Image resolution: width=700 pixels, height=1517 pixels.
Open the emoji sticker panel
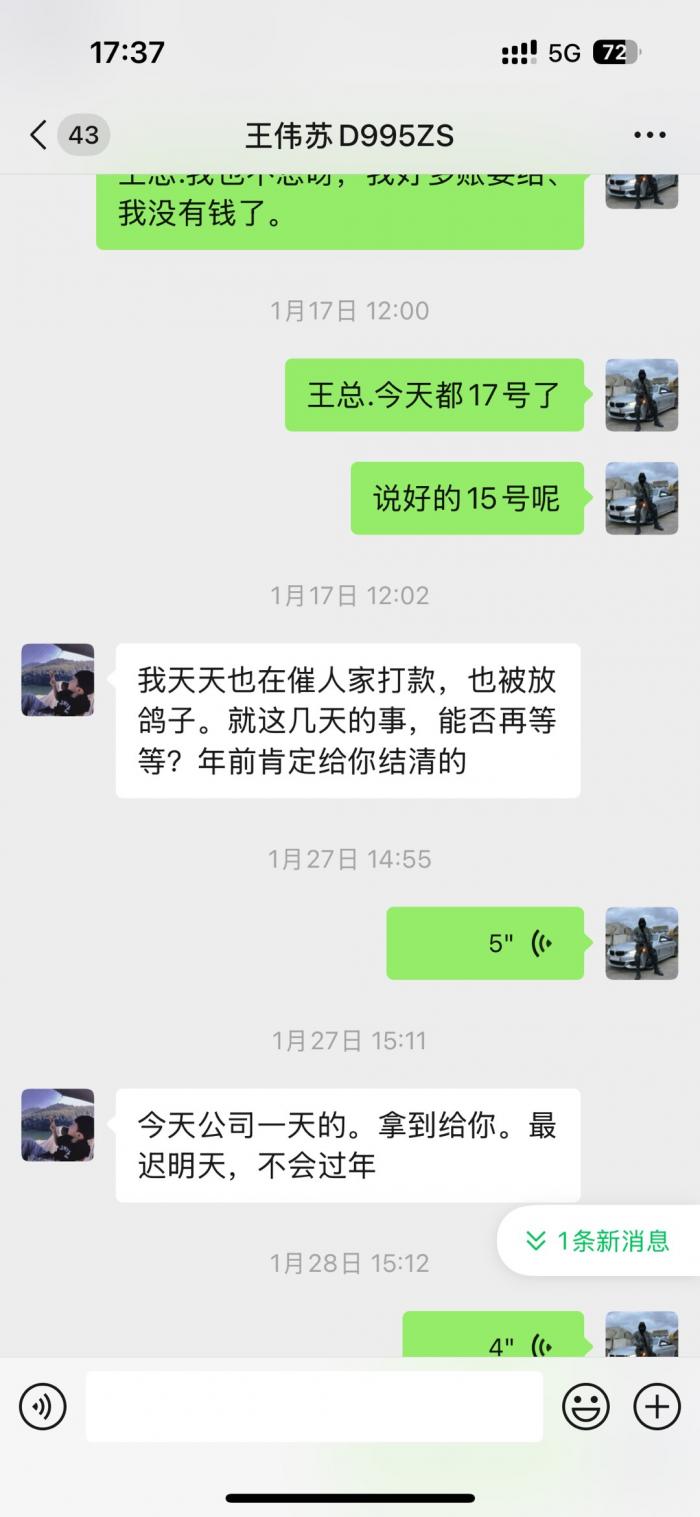pyautogui.click(x=586, y=1406)
